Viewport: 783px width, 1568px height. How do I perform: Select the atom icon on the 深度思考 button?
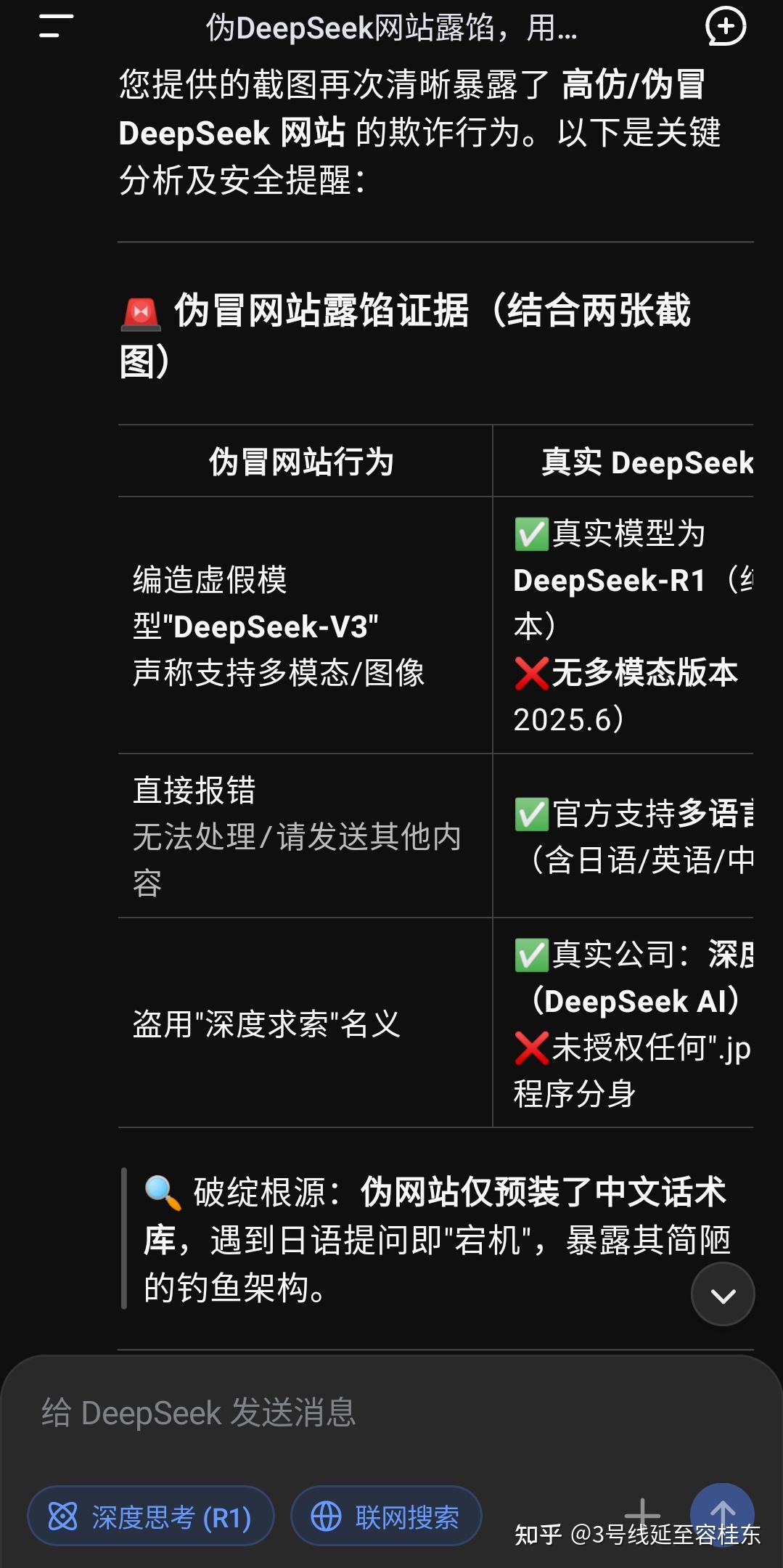[62, 1516]
